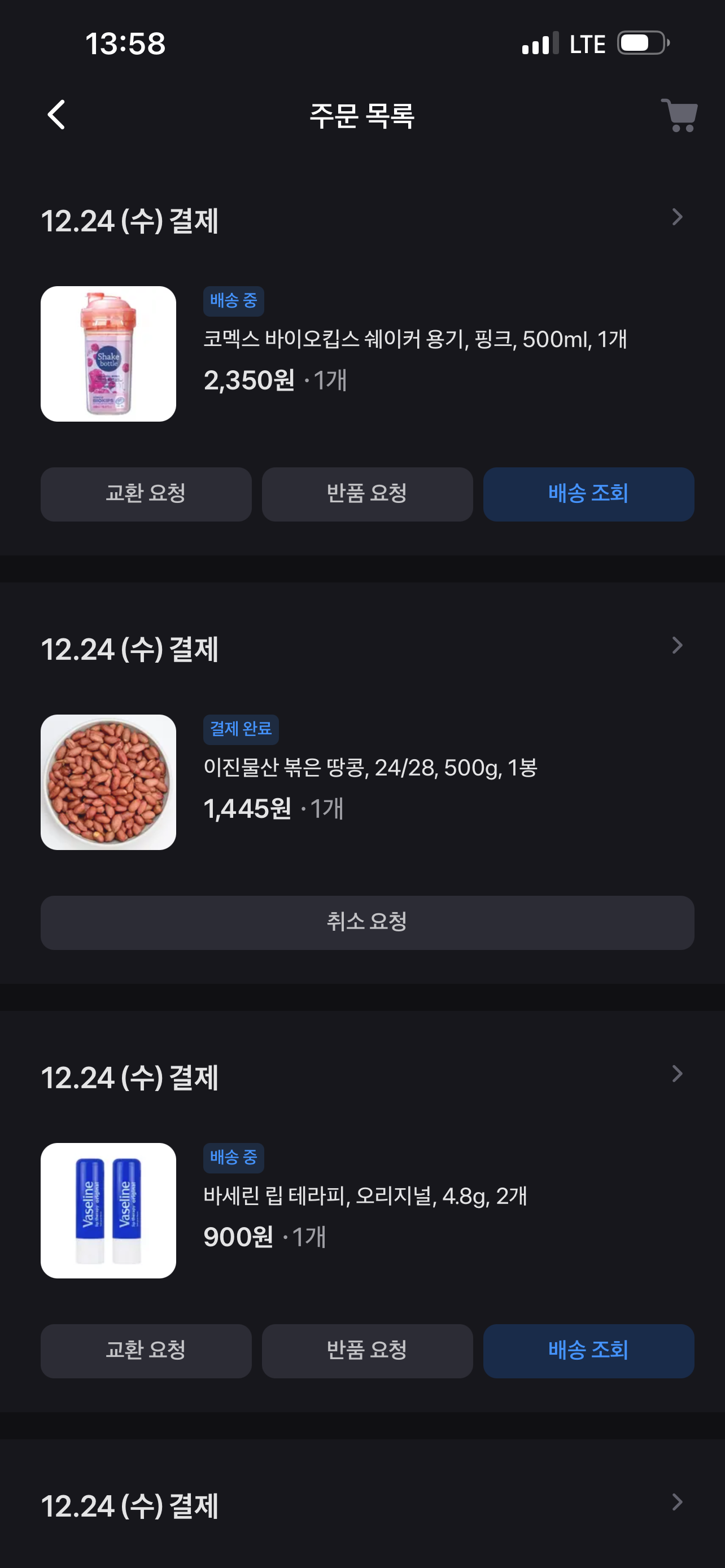Tap 취소 요청 for the roasted peanuts order

(x=367, y=922)
